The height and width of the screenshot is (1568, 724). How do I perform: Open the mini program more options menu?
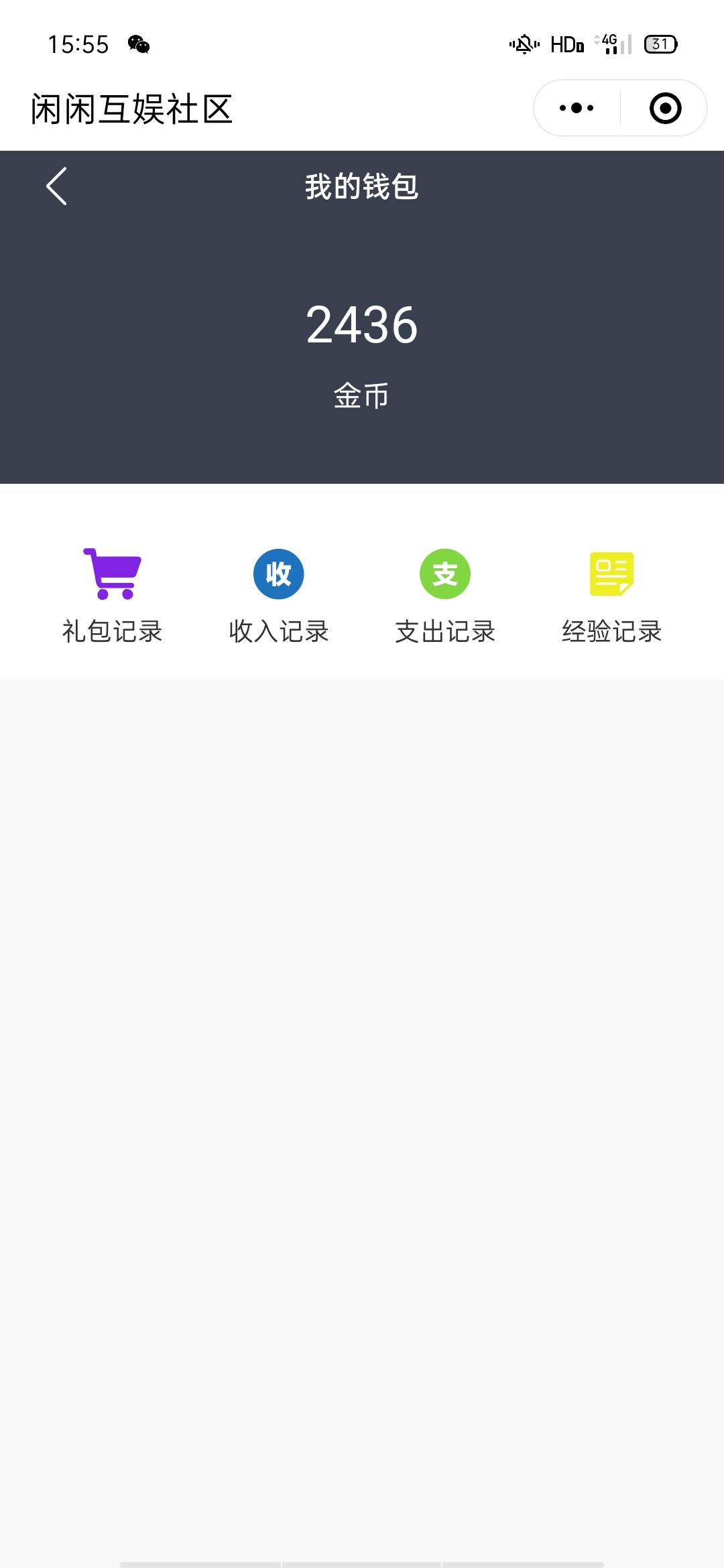tap(577, 108)
